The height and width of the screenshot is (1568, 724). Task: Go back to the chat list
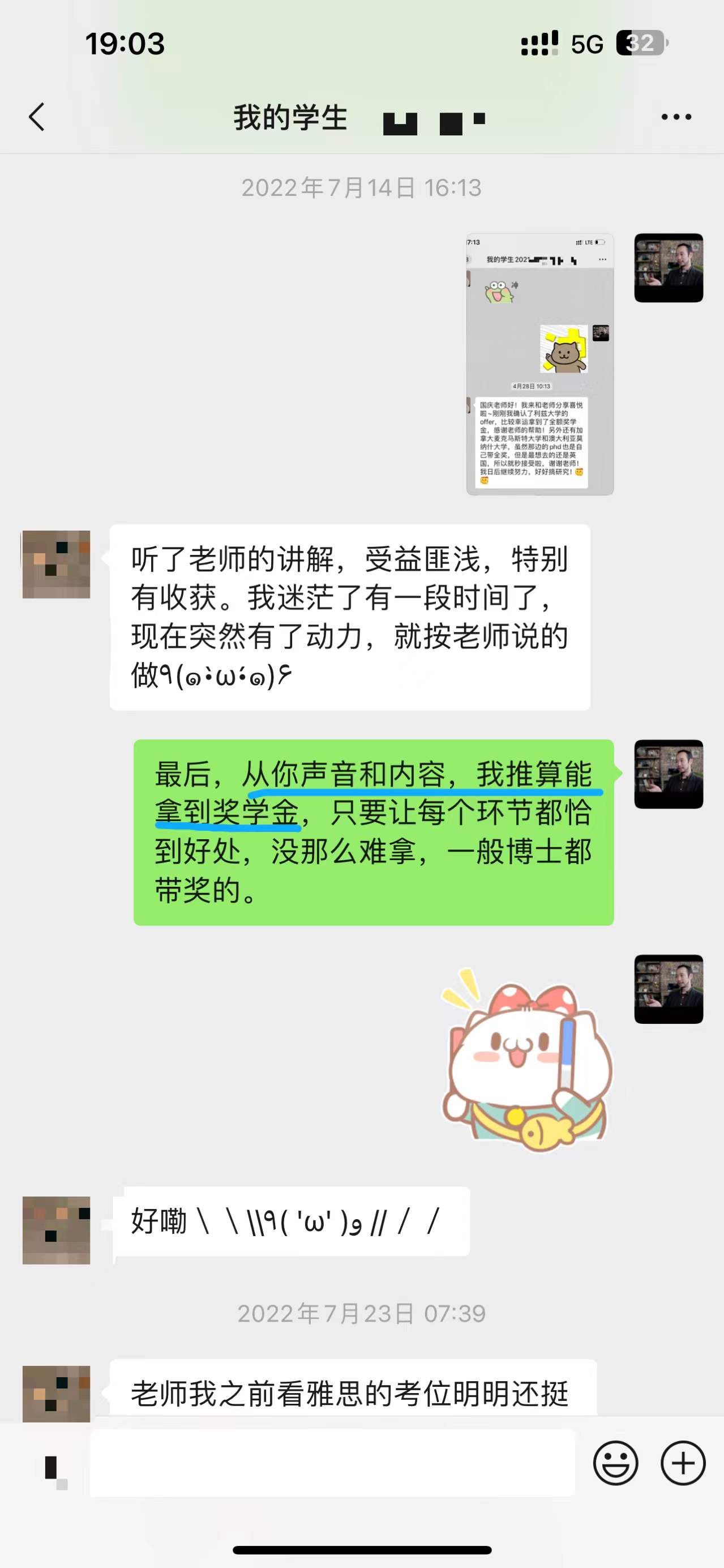(37, 117)
